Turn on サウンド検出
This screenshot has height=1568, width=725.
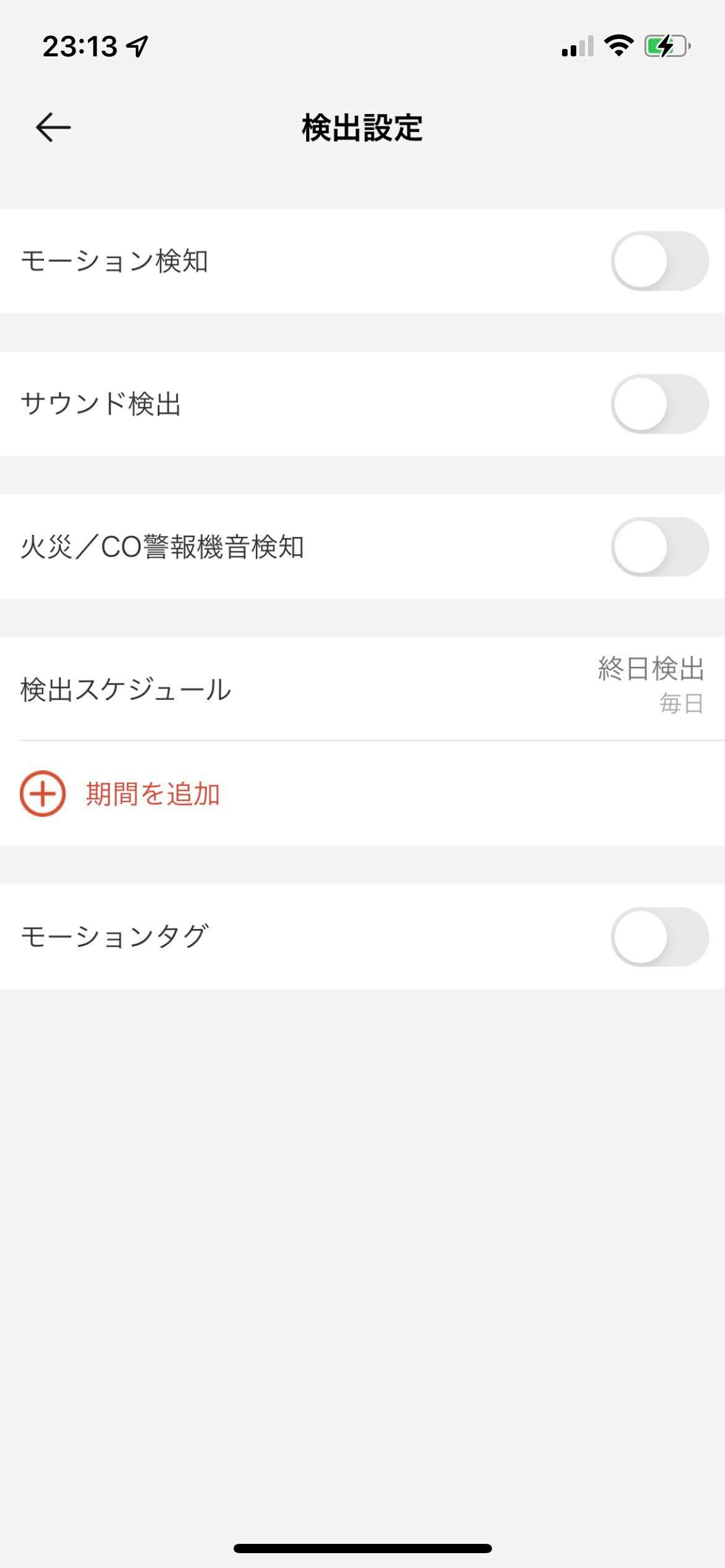(659, 404)
